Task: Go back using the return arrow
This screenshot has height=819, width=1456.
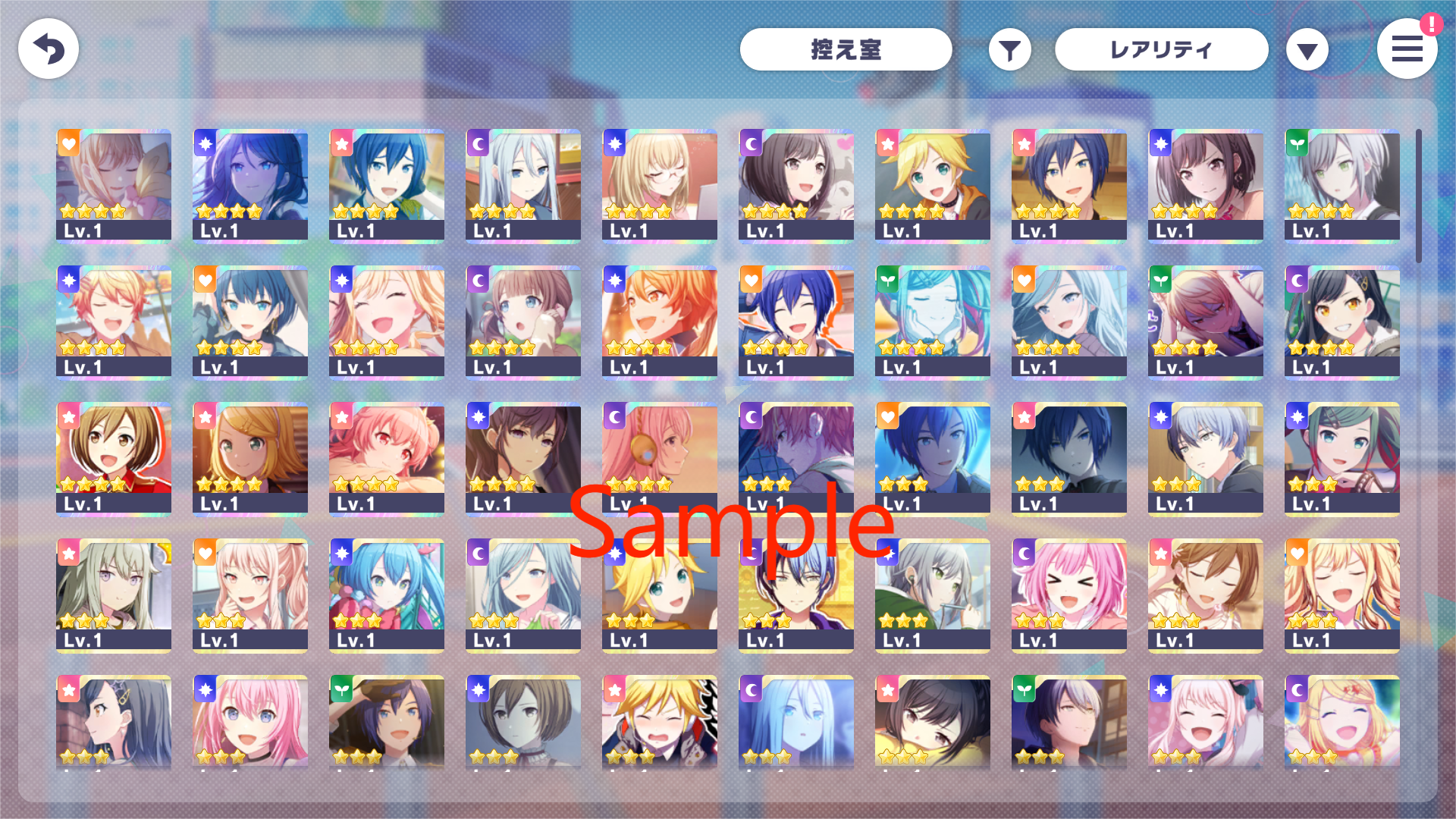Action: 49,49
